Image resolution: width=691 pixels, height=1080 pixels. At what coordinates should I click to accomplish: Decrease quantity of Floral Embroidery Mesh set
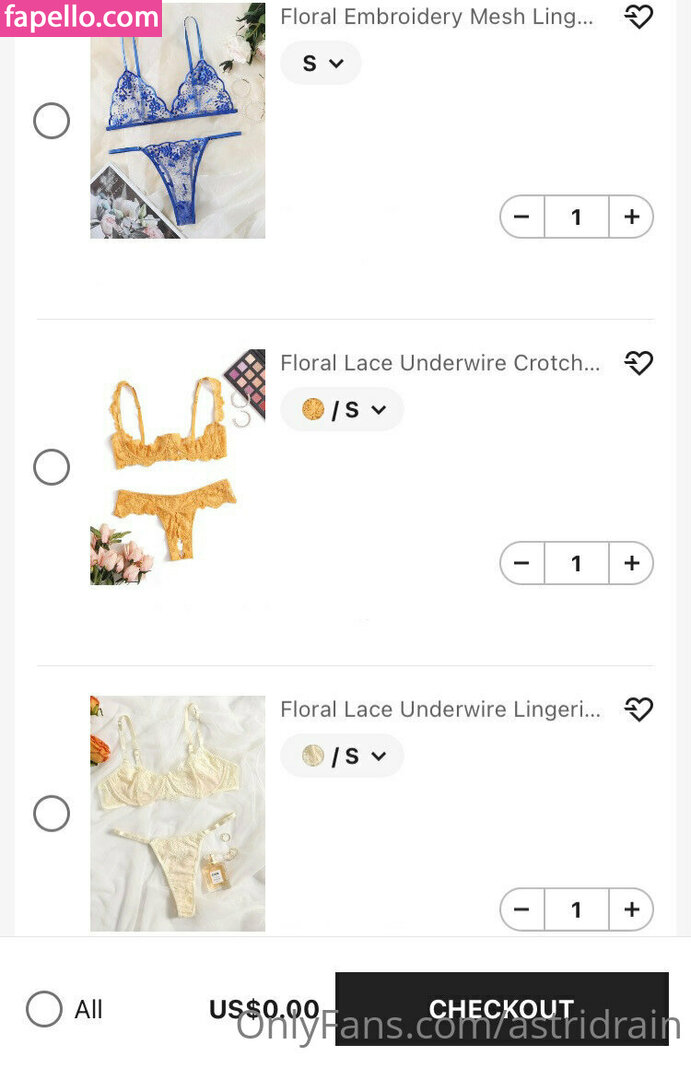(522, 217)
